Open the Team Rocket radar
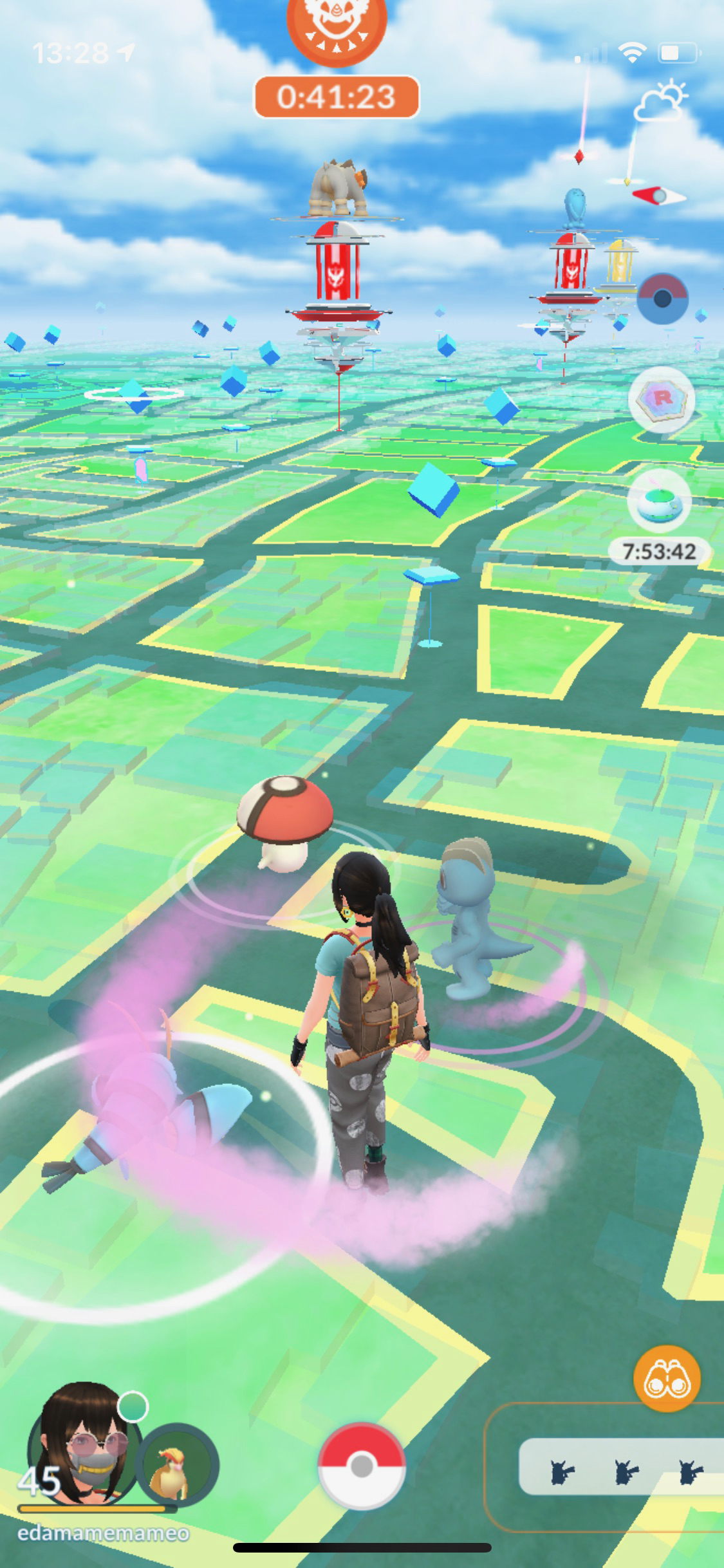 661,400
